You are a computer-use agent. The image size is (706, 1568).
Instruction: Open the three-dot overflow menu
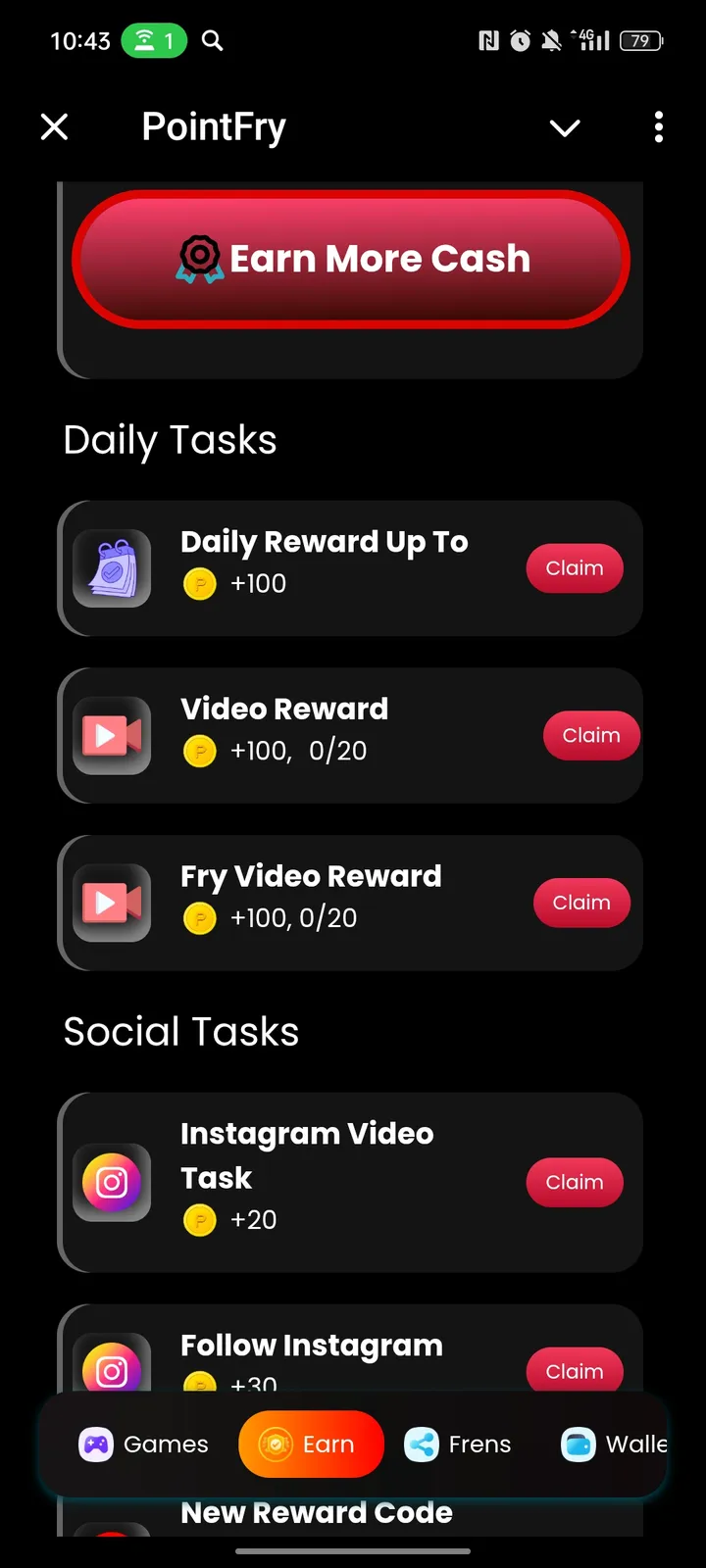pos(658,126)
